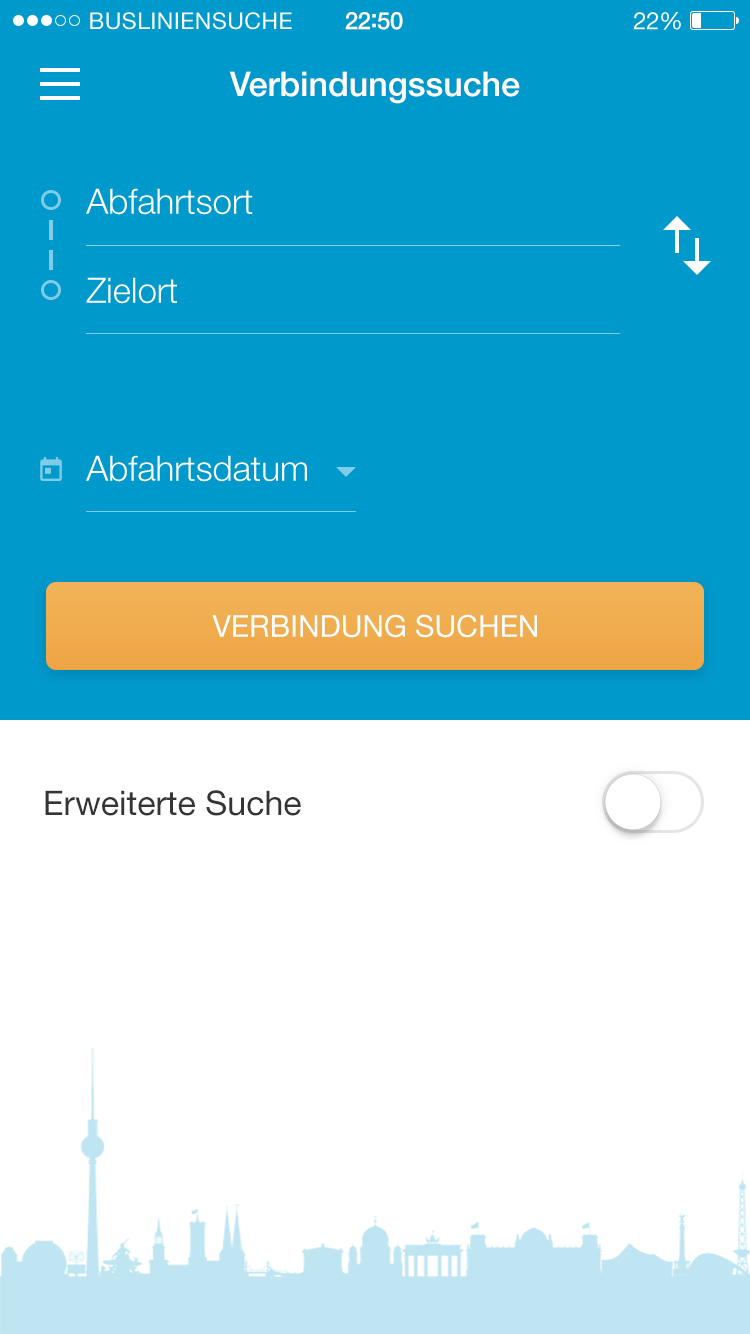This screenshot has width=750, height=1334.
Task: Select the Zielort field
Action: pyautogui.click(x=352, y=292)
